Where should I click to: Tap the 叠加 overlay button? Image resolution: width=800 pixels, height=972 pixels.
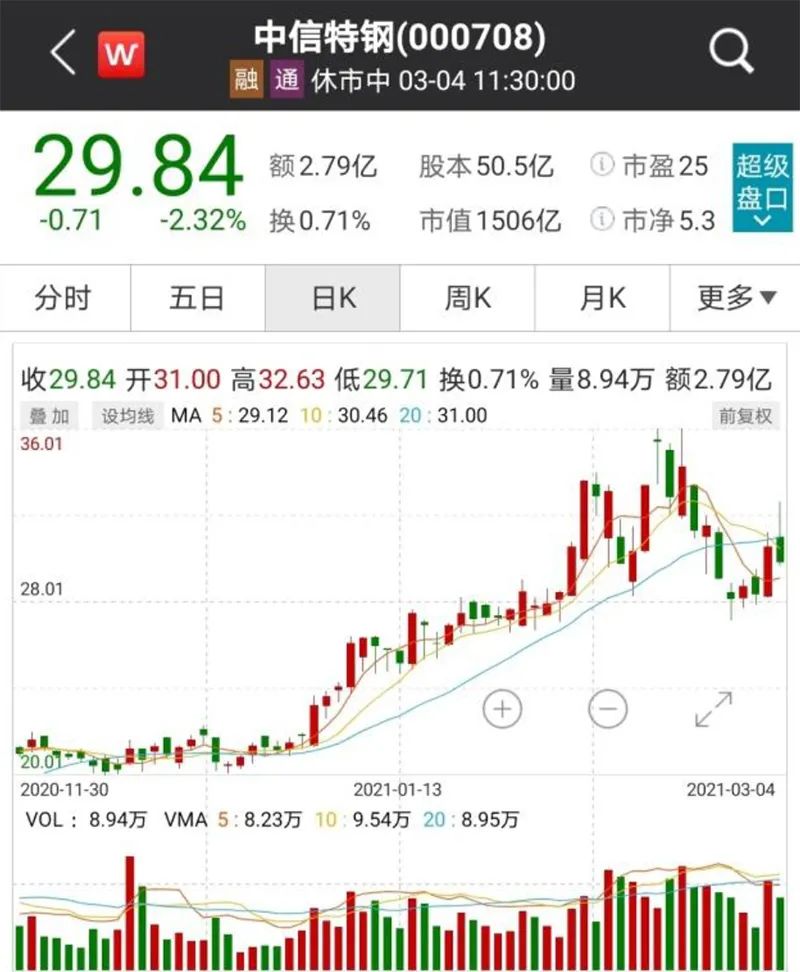(x=48, y=416)
